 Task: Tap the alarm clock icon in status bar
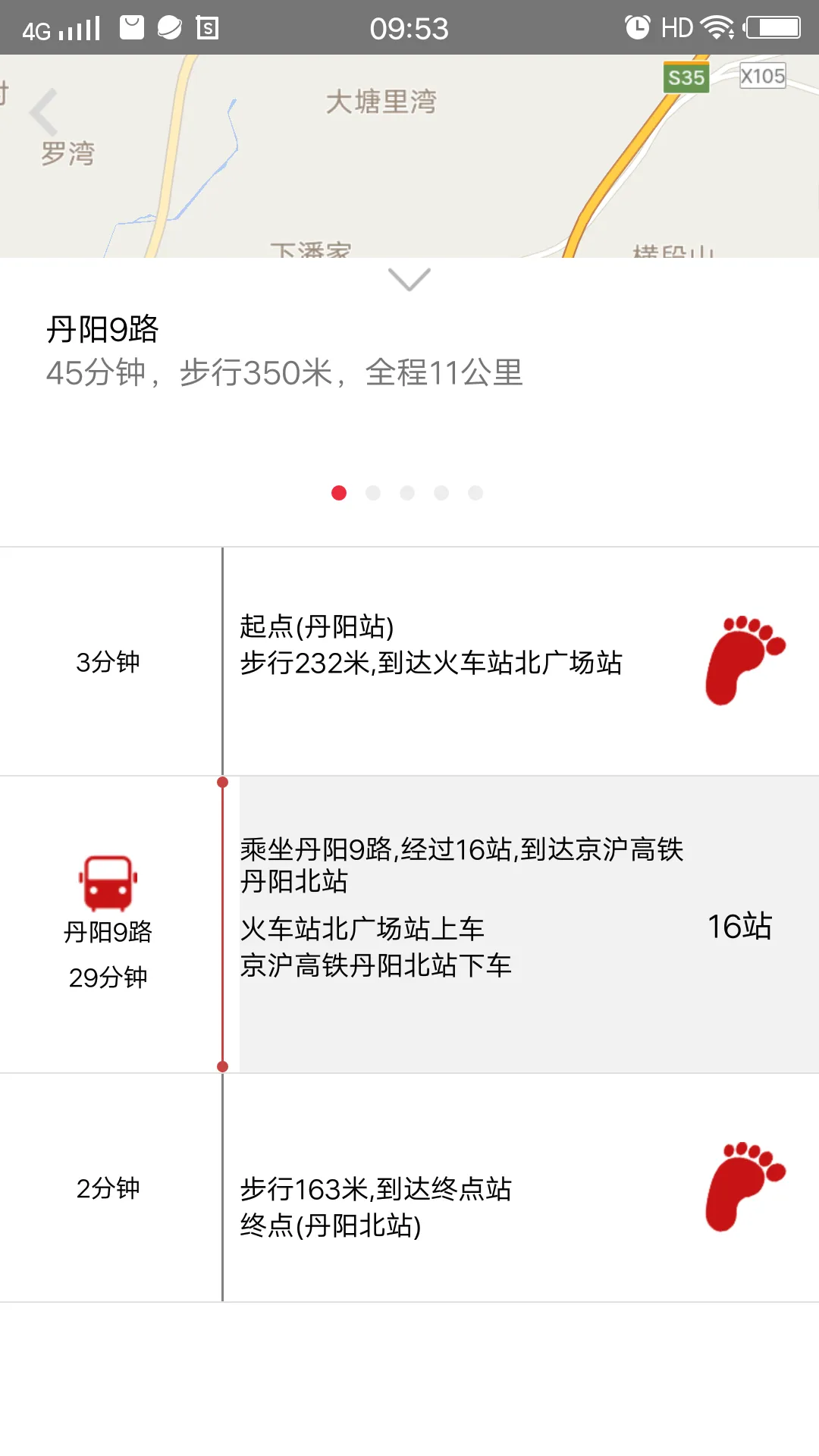tap(637, 26)
